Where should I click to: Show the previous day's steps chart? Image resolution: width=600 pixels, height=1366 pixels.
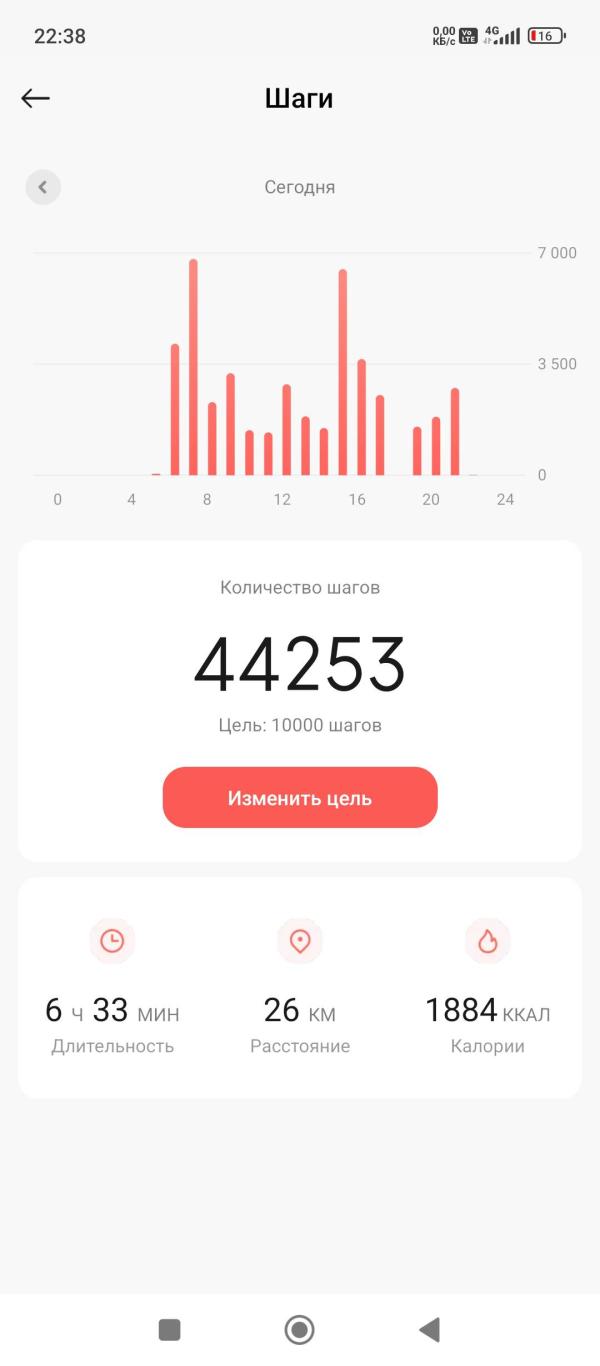click(43, 187)
